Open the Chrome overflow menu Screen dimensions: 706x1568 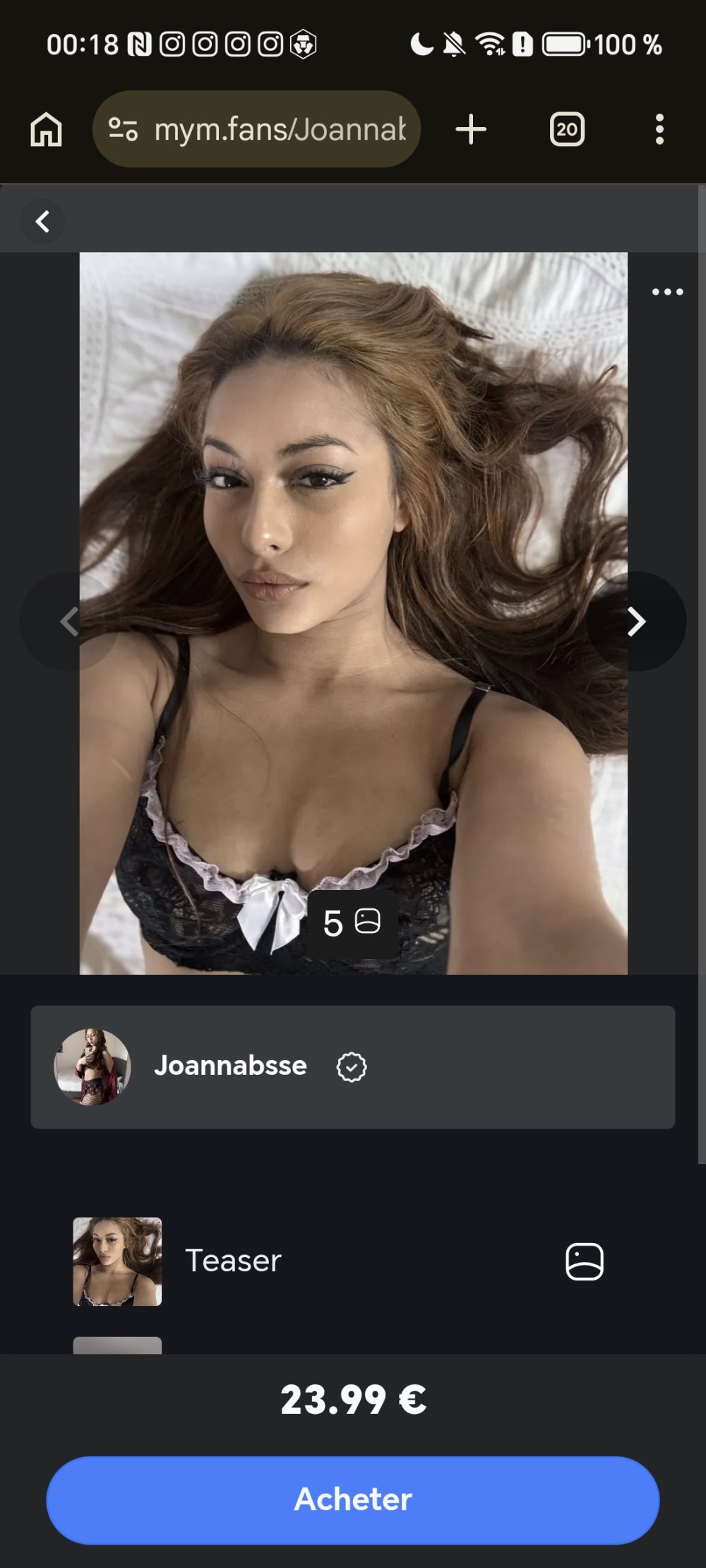coord(660,129)
